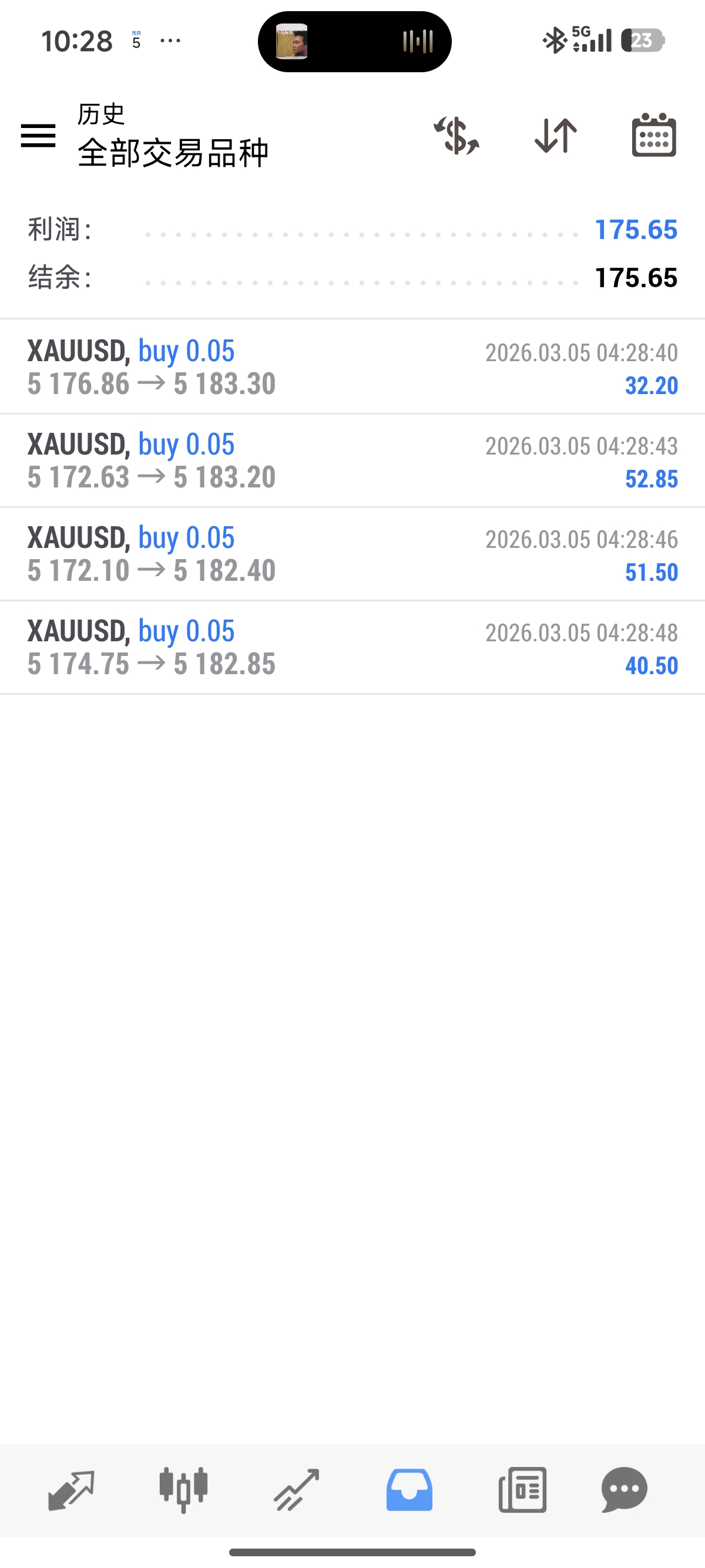Screen dimensions: 705x1568
Task: Pick a date range with the calendar
Action: pyautogui.click(x=654, y=135)
